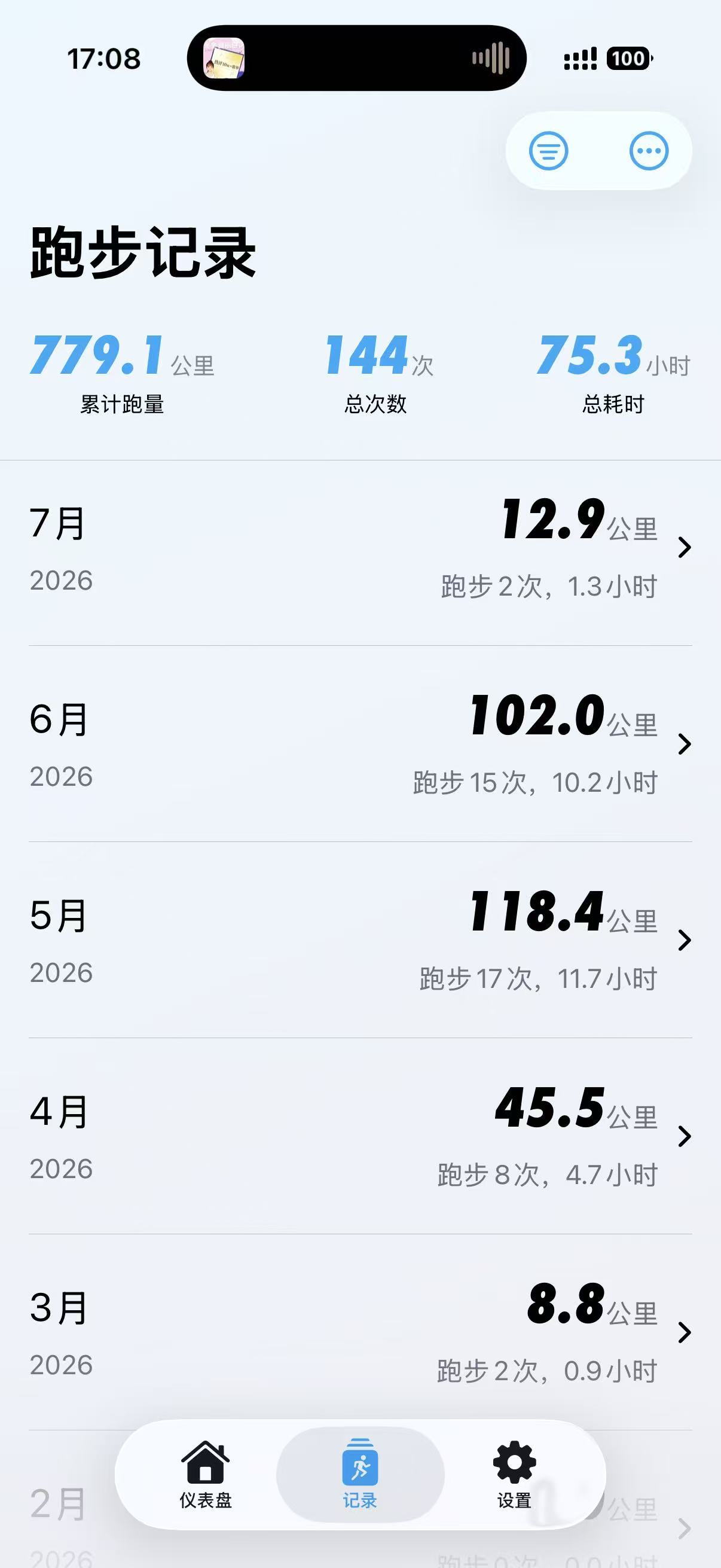Tap the Dynamic Island activity thumbnail
Image resolution: width=721 pixels, height=1568 pixels.
click(224, 58)
